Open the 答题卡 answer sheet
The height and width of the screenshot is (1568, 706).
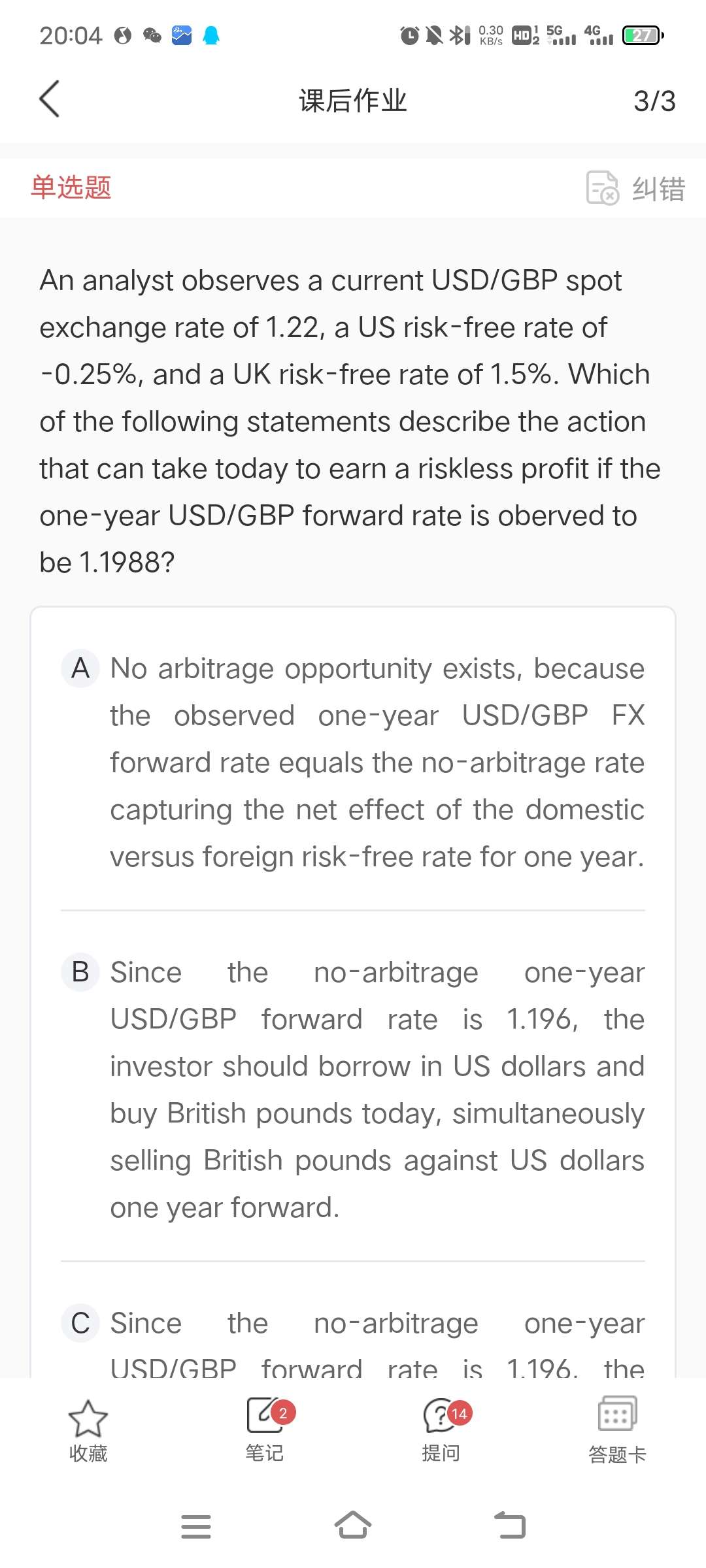pyautogui.click(x=618, y=1431)
